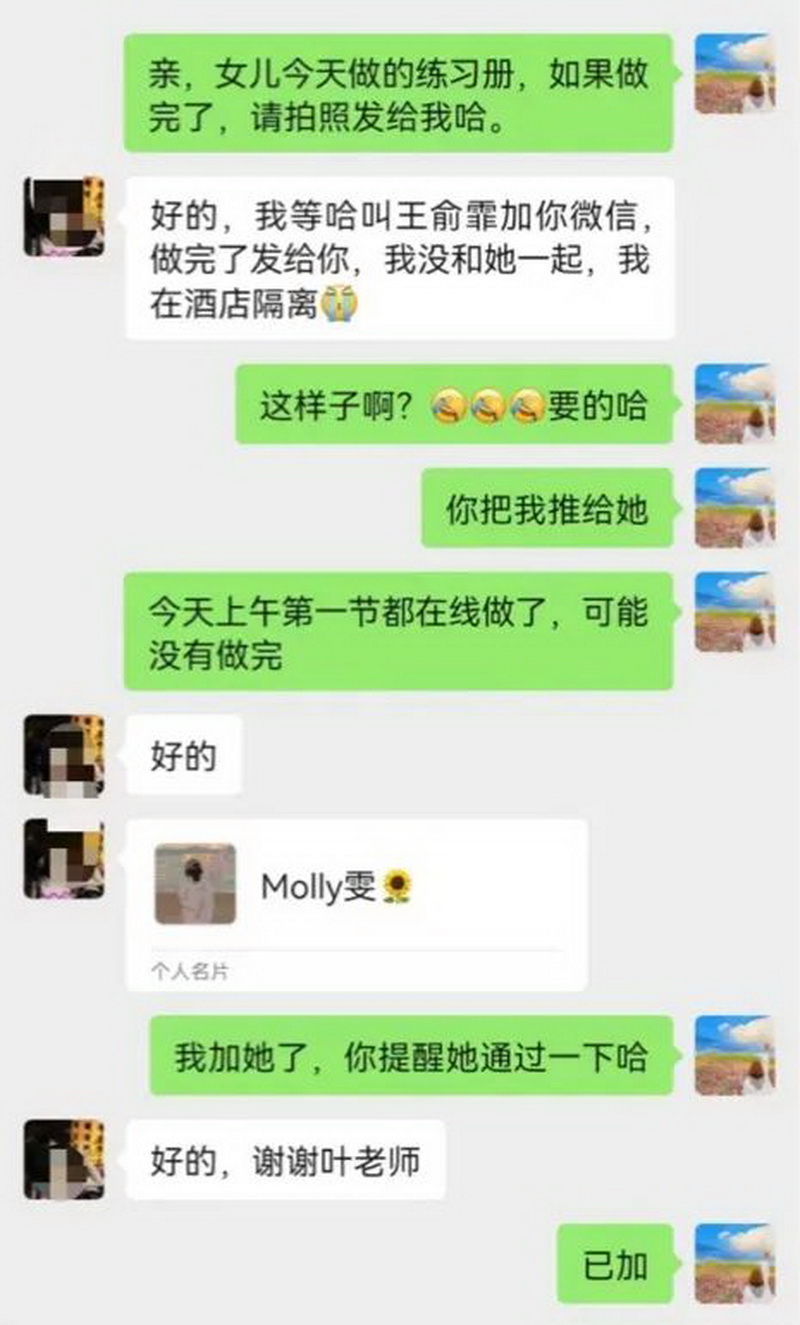
Task: Tap the avatar beside the "好的，谢谢叶老师" message
Action: 64,1159
